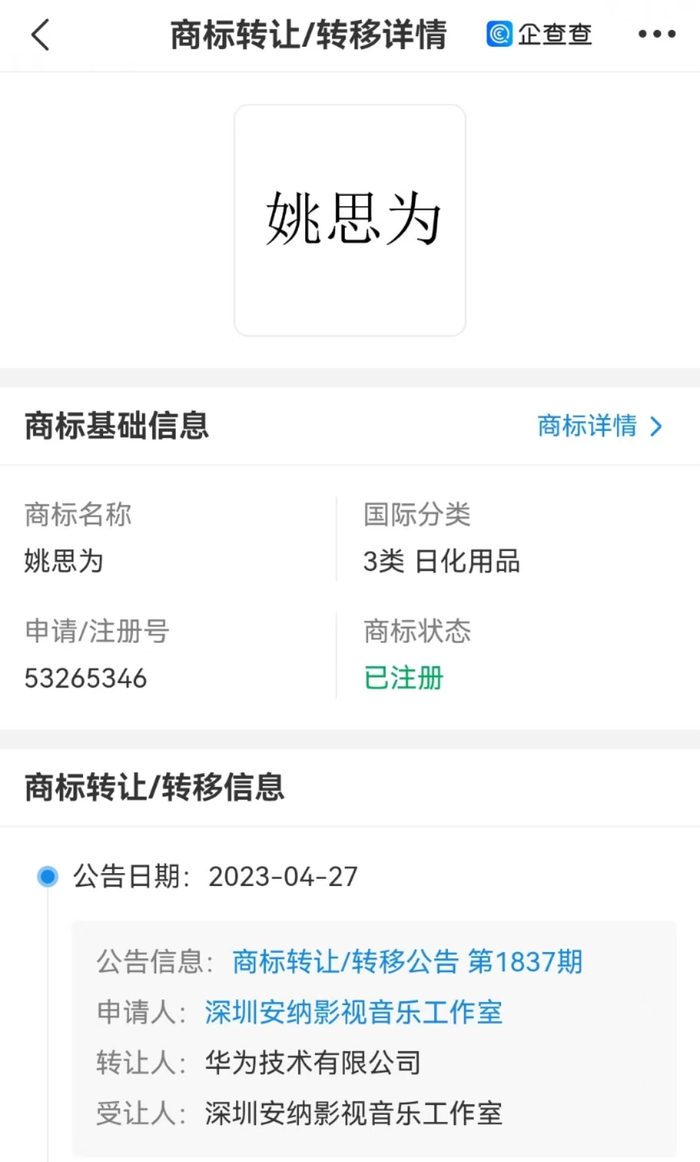Go back using the top-left arrow
This screenshot has width=700, height=1162.
point(40,35)
